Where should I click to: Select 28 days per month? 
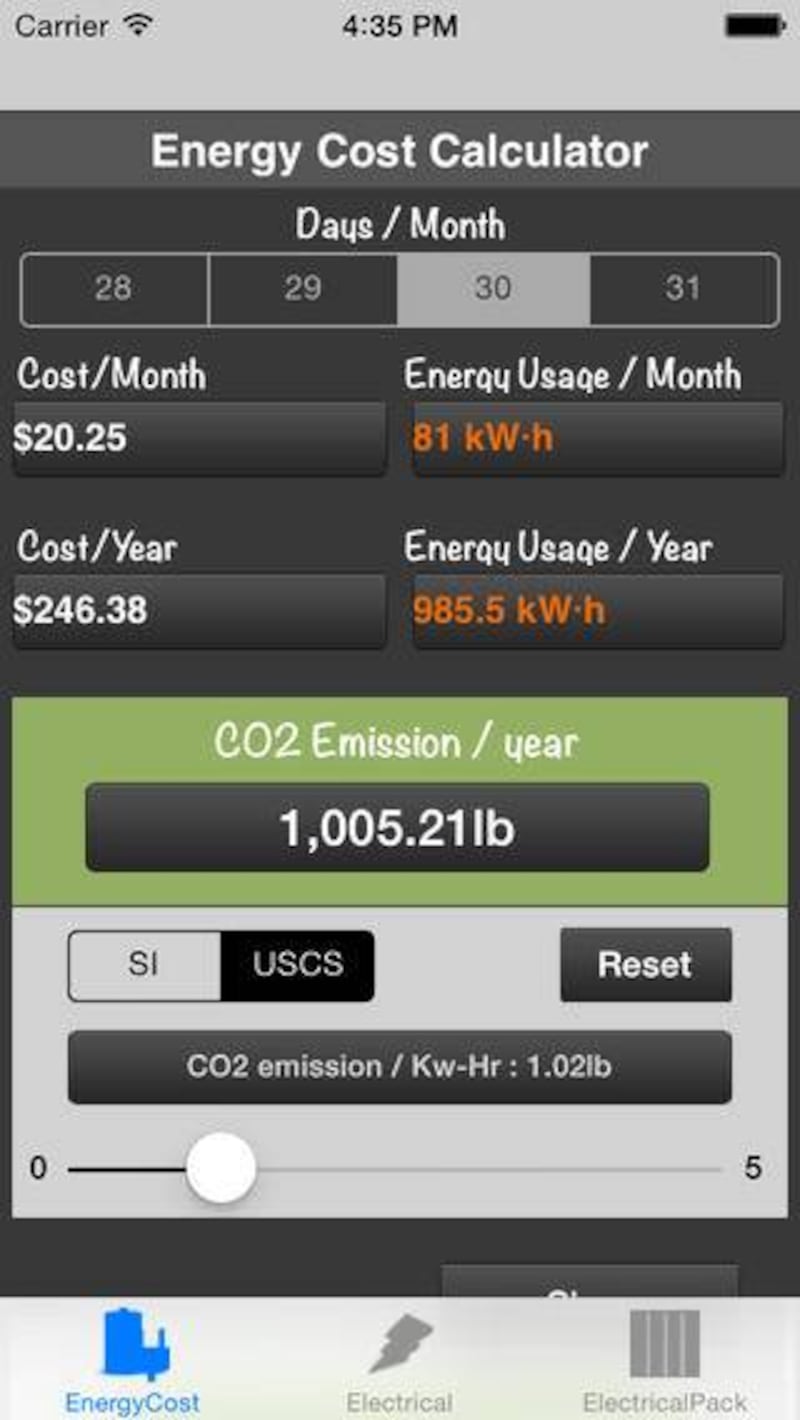click(114, 289)
